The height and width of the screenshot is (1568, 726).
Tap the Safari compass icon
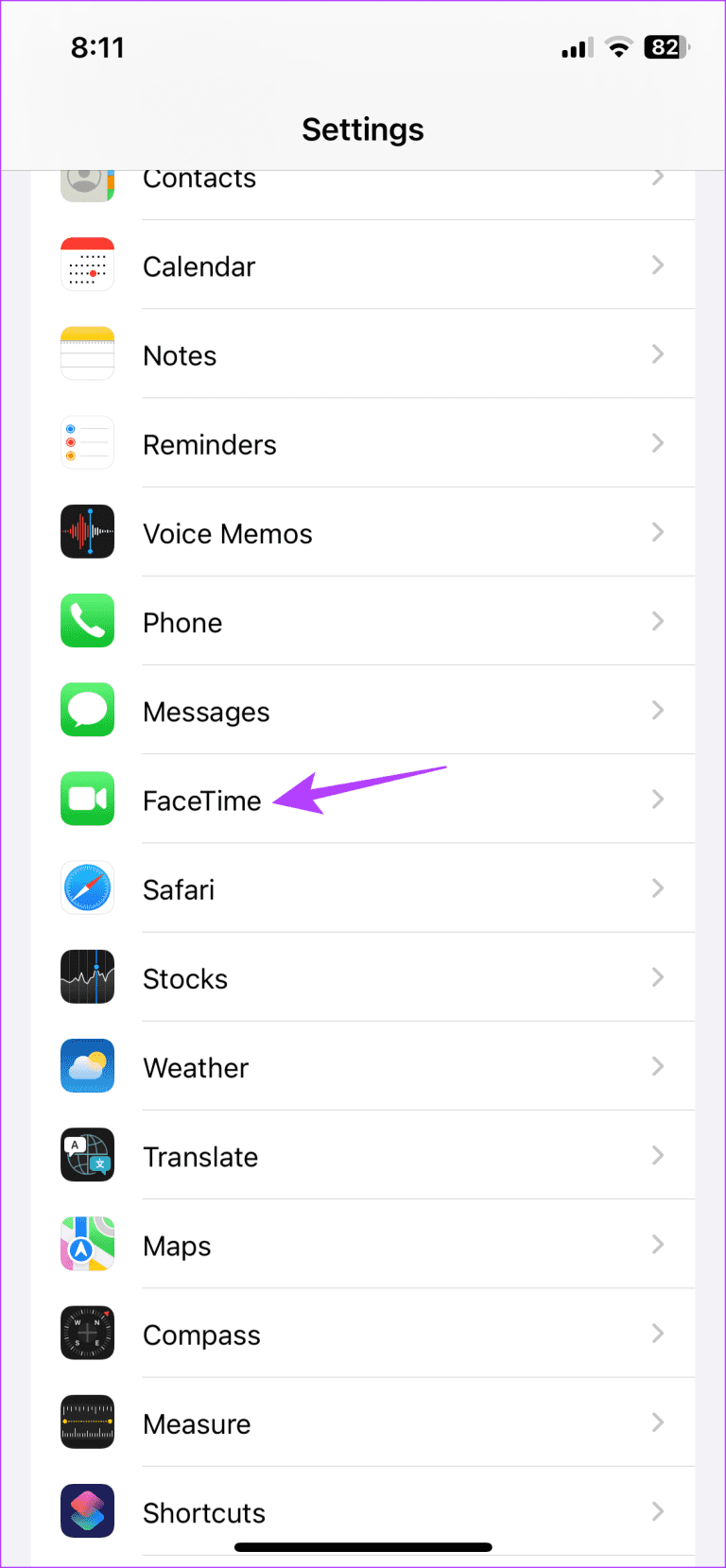[x=87, y=887]
